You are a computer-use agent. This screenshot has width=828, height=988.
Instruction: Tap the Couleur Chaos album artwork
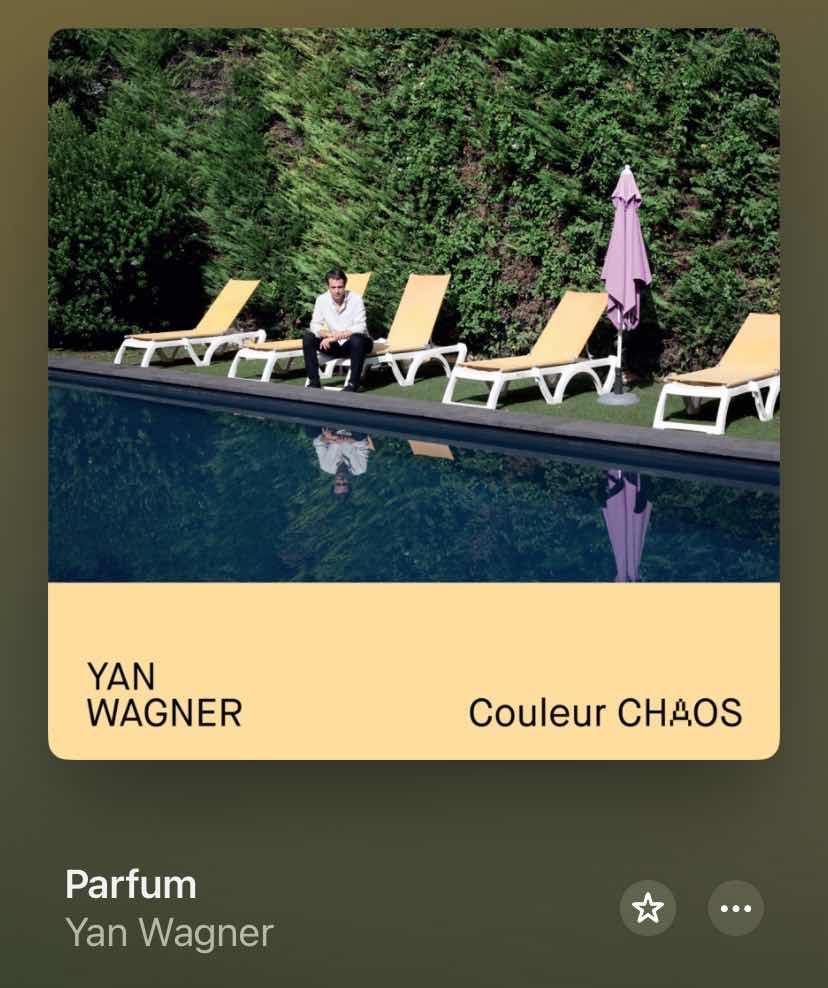[x=414, y=394]
